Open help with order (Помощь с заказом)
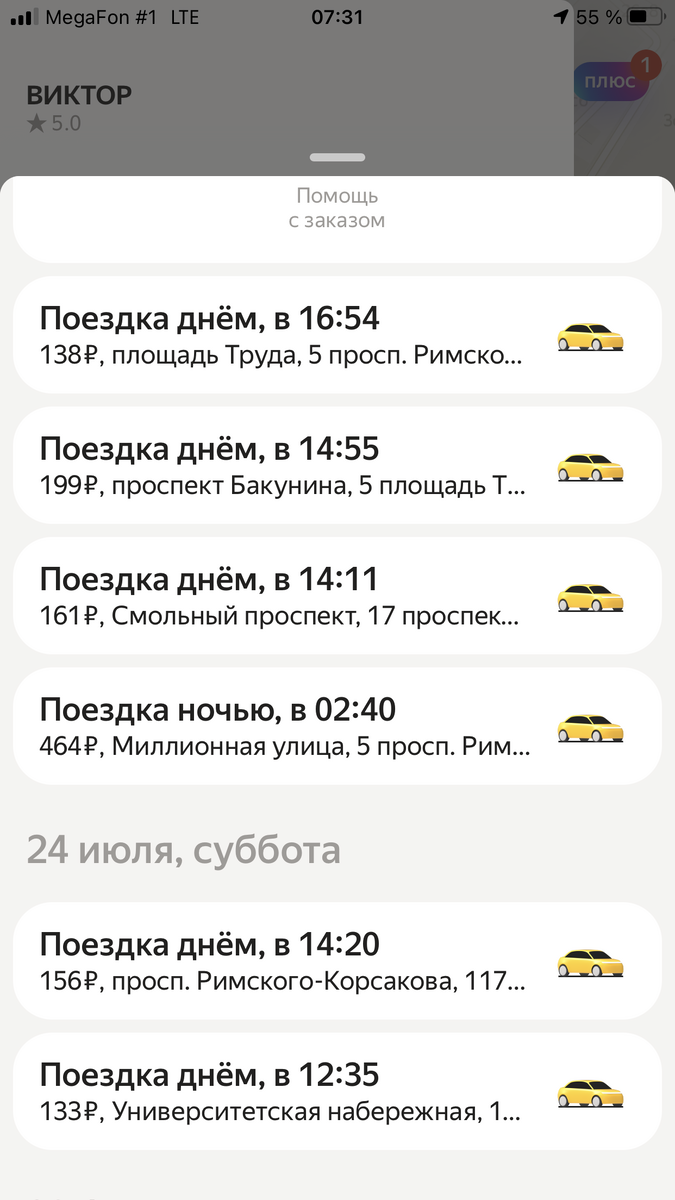This screenshot has height=1200, width=675. (x=337, y=208)
